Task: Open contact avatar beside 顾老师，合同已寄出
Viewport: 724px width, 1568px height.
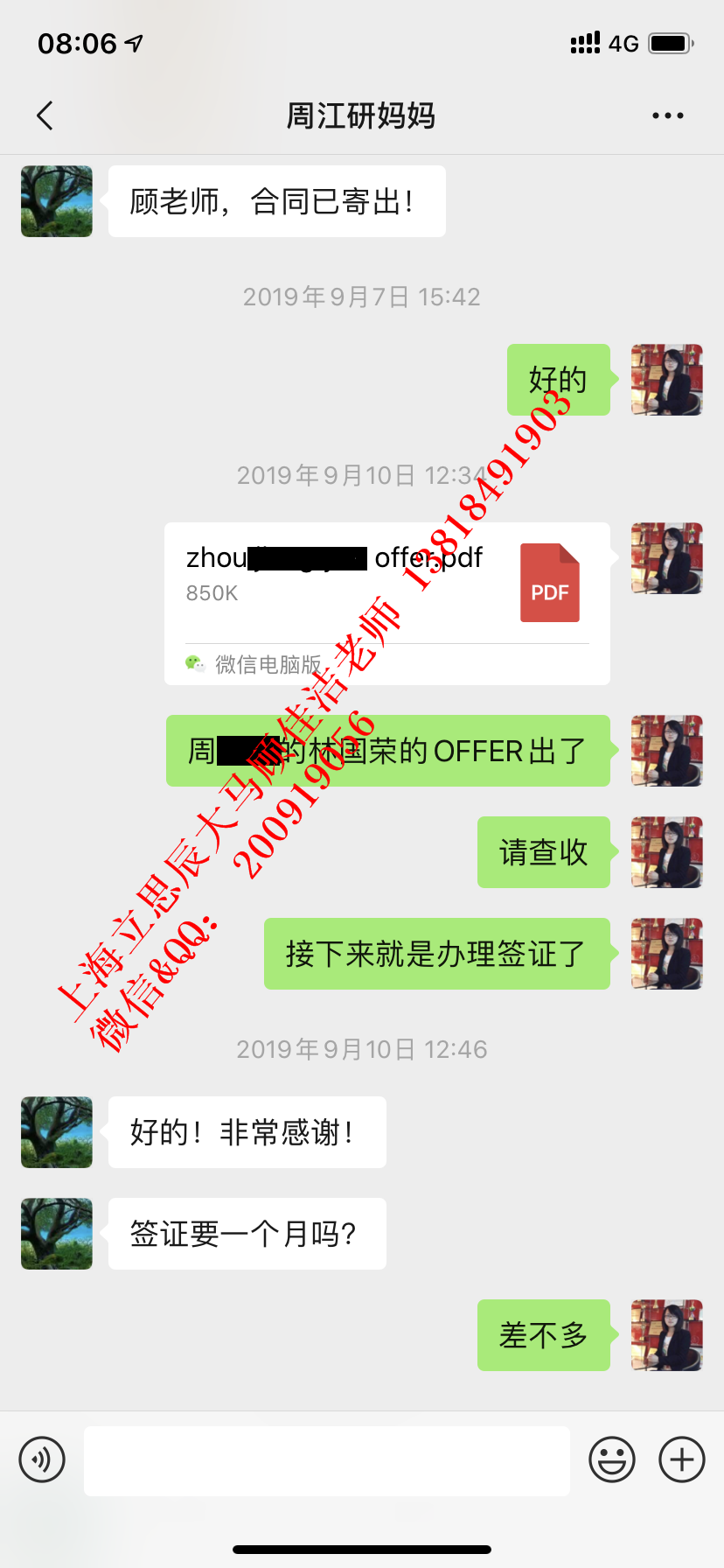Action: [x=57, y=201]
